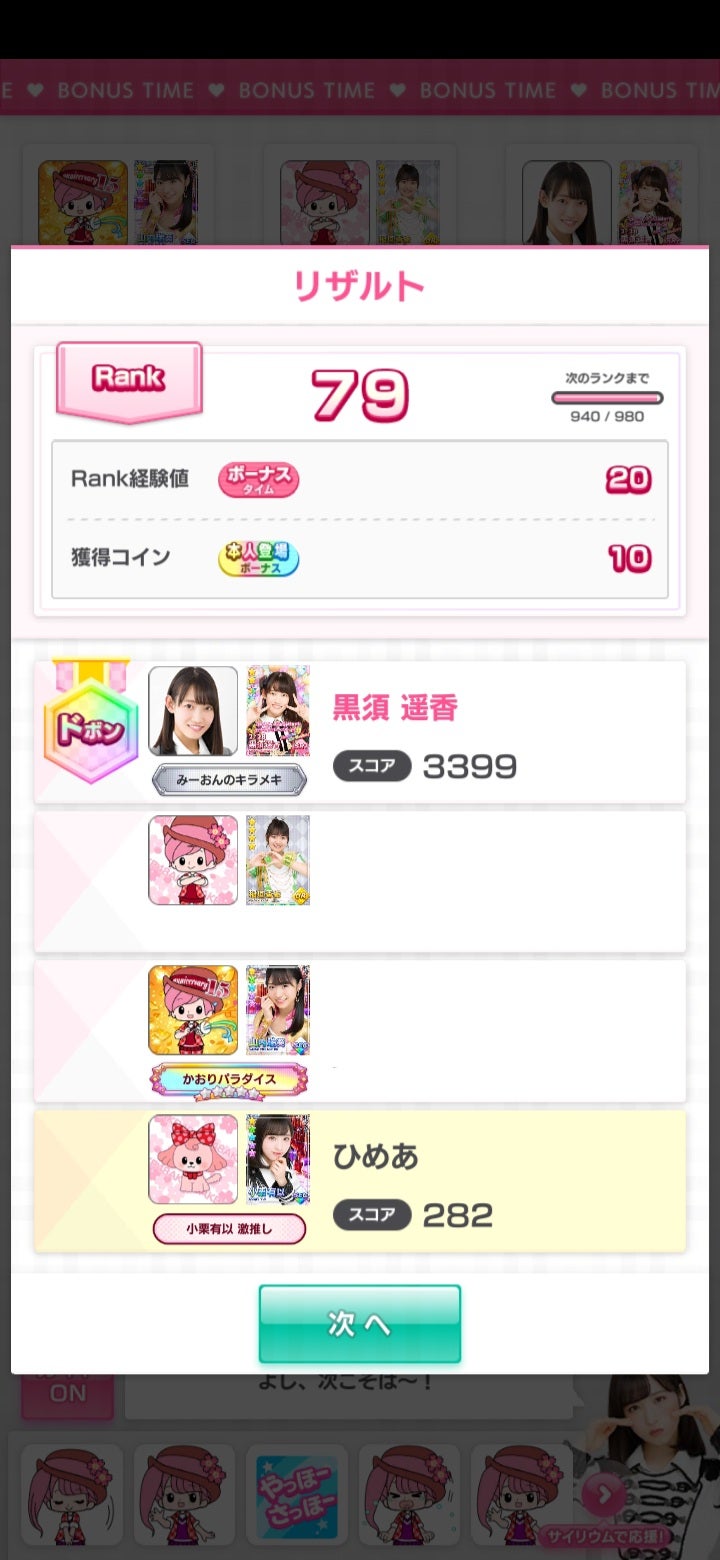Tap the 次へ button to continue
This screenshot has width=720, height=1560.
[360, 1323]
